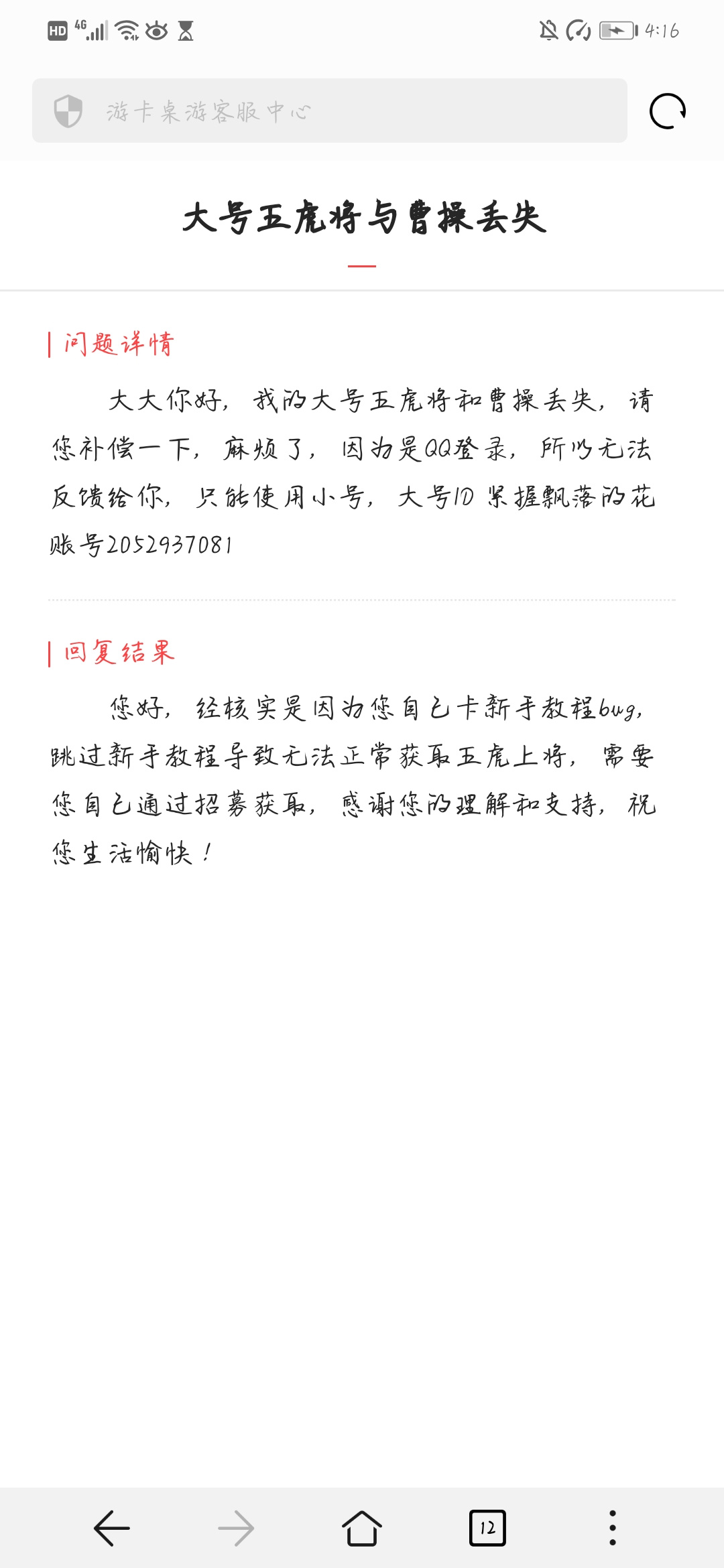
Task: Reload the page with the refresh icon
Action: click(x=668, y=111)
